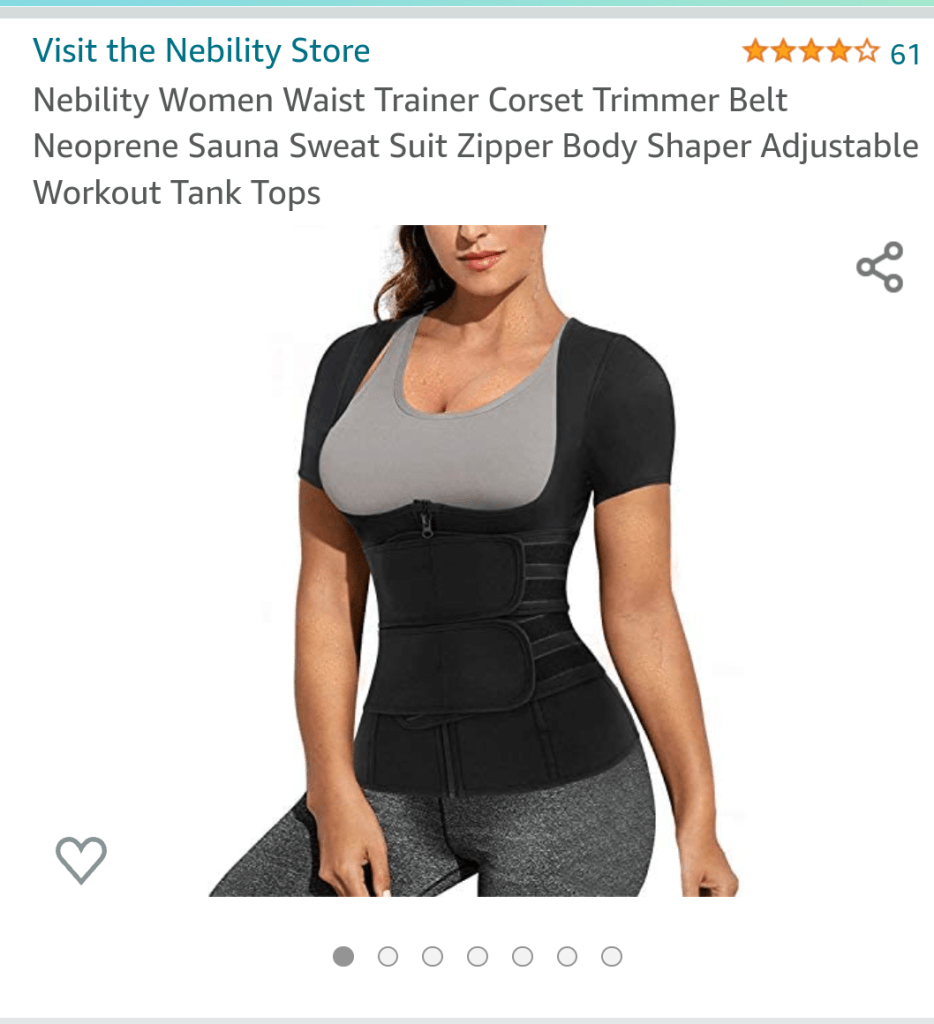Viewport: 934px width, 1024px height.
Task: Visit the Nebility Store link
Action: coord(201,51)
